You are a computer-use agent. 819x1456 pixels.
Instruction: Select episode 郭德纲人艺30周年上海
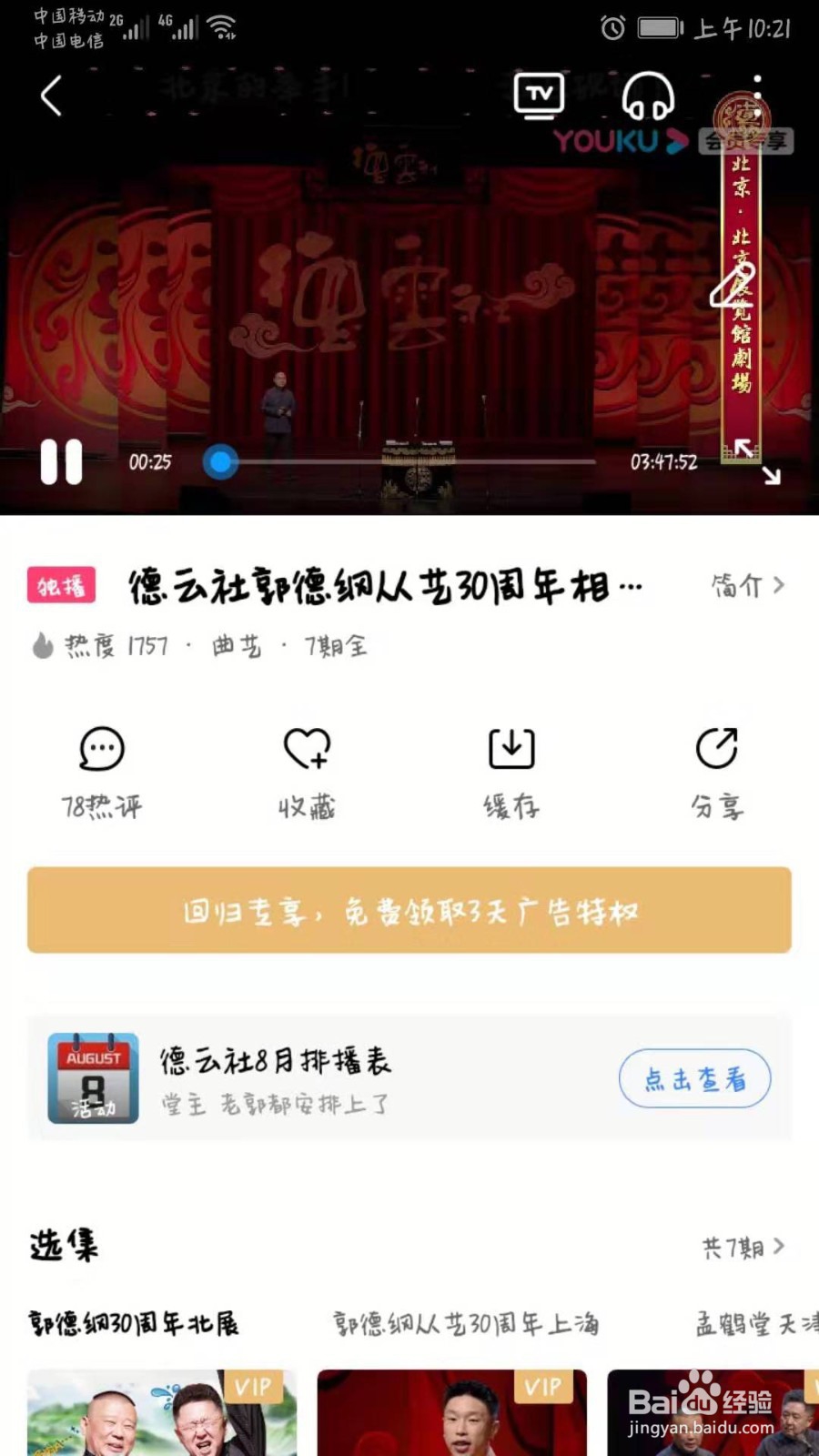click(x=466, y=1326)
